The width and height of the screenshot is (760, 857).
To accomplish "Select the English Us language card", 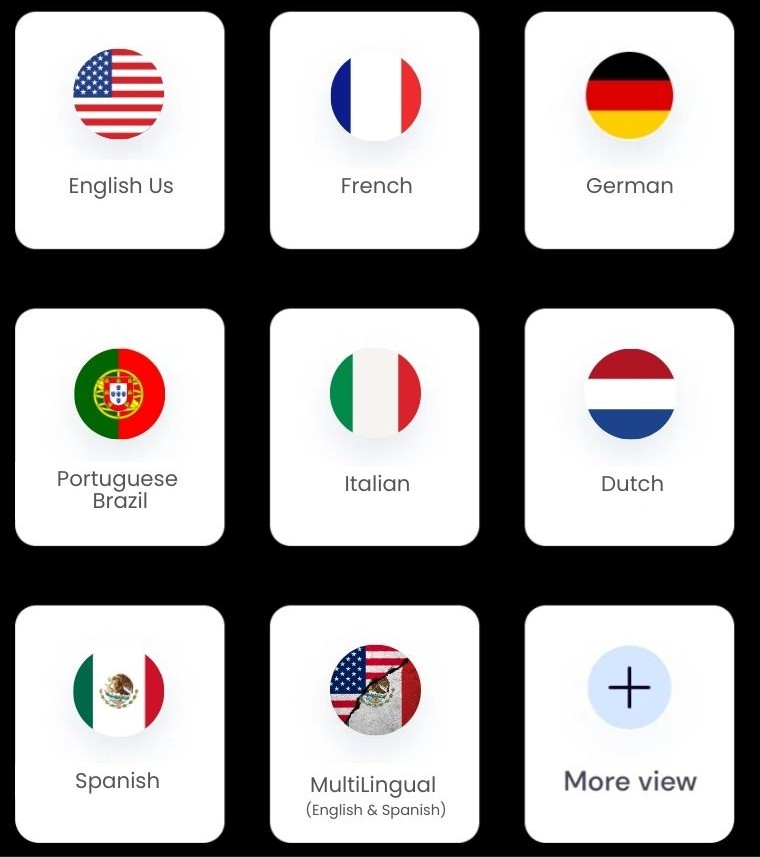I will pyautogui.click(x=120, y=130).
